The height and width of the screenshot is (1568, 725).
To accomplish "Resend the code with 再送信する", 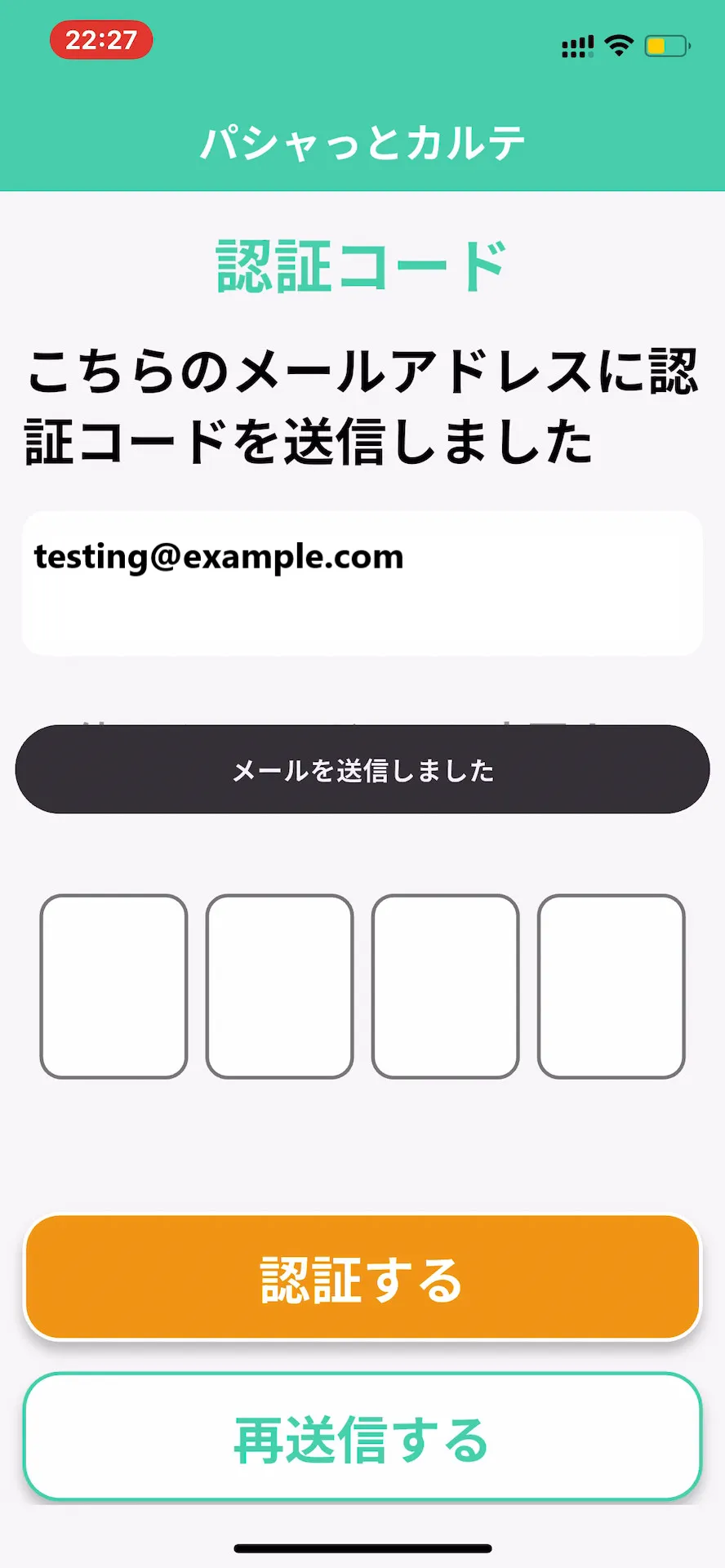I will [x=362, y=1439].
